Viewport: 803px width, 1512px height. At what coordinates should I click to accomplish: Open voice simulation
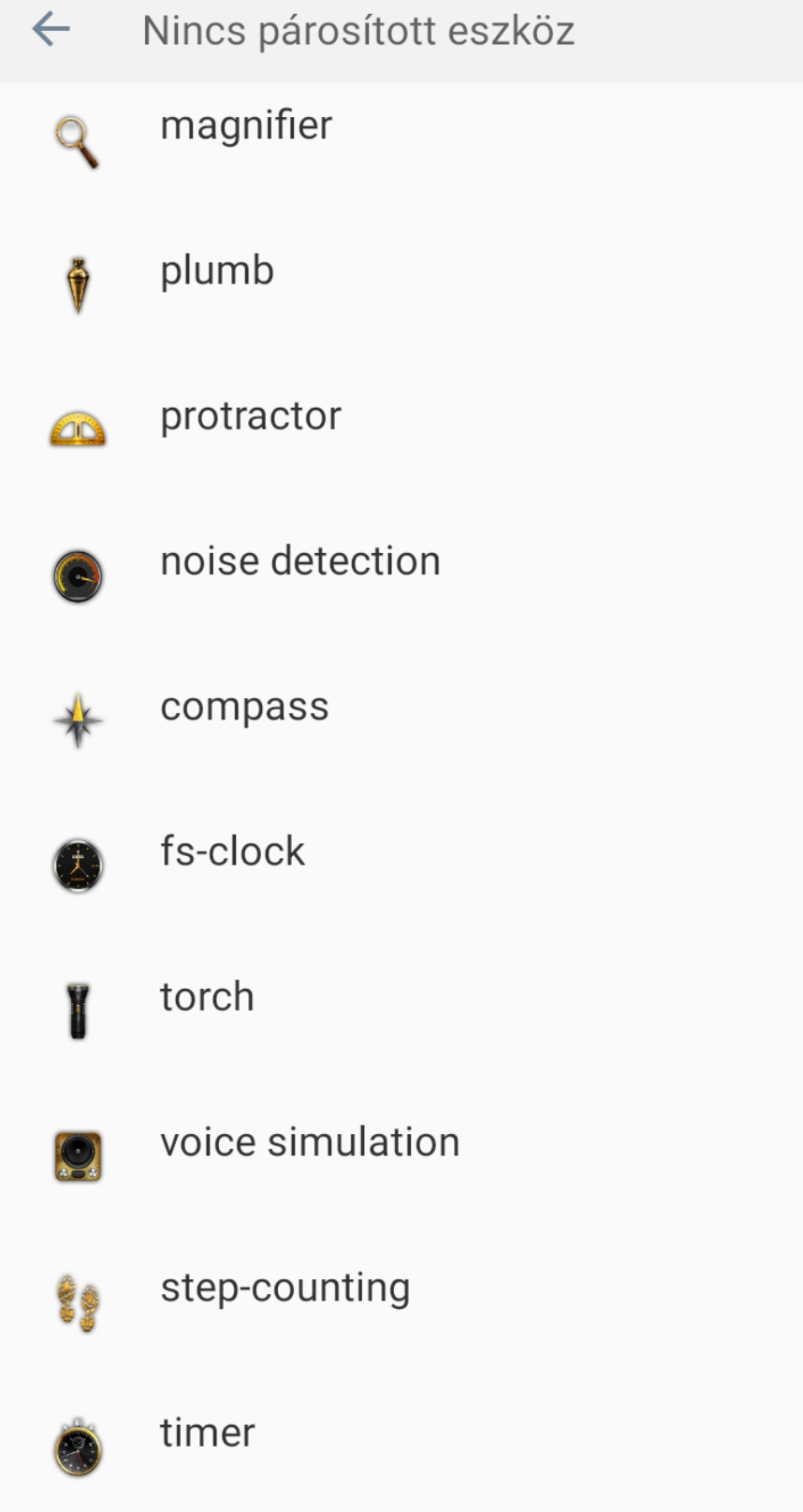[x=310, y=1142]
